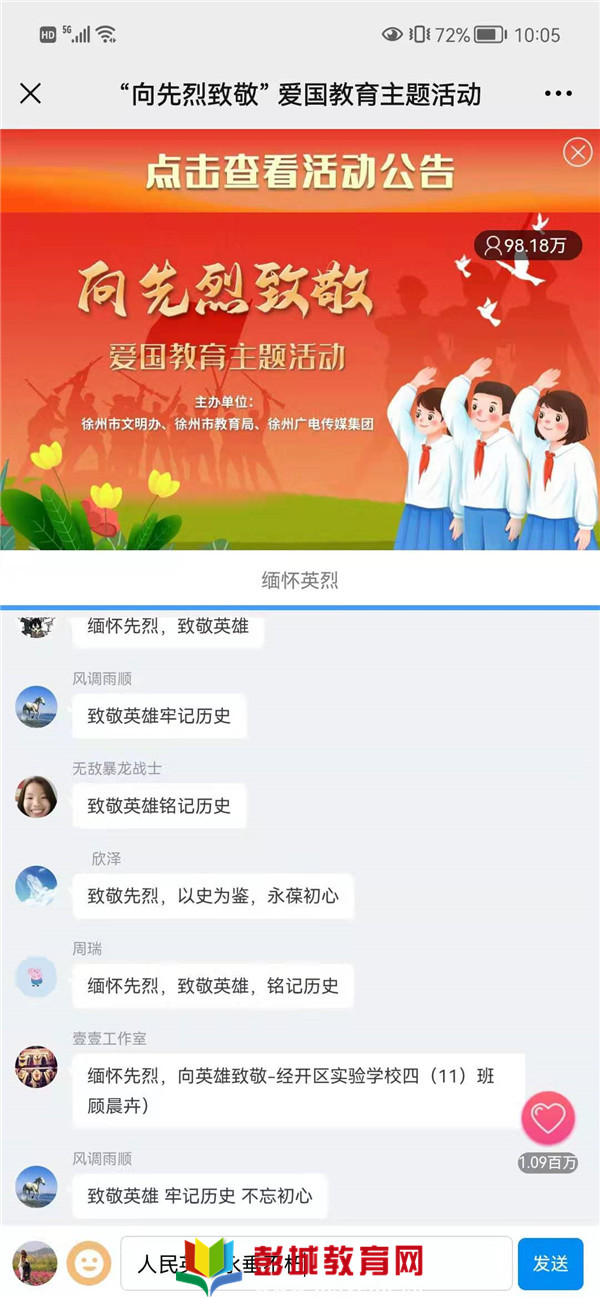Open the emoji picker
This screenshot has height=1300, width=600.
[89, 1263]
